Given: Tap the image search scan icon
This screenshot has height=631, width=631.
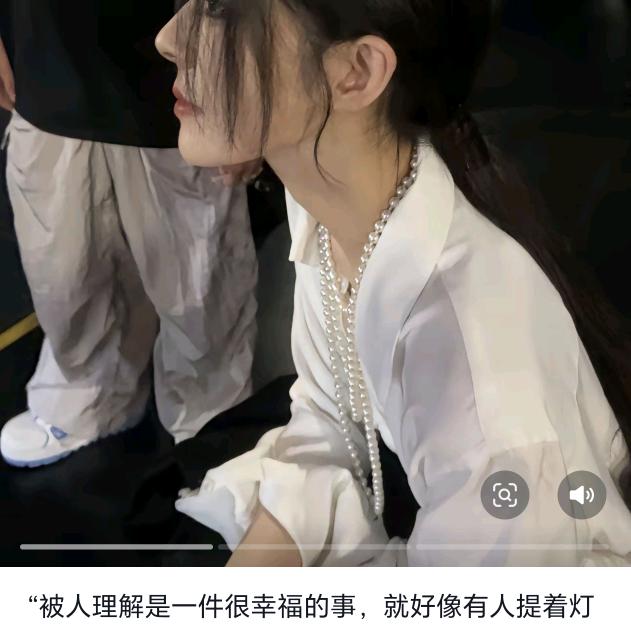Looking at the screenshot, I should pyautogui.click(x=505, y=495).
